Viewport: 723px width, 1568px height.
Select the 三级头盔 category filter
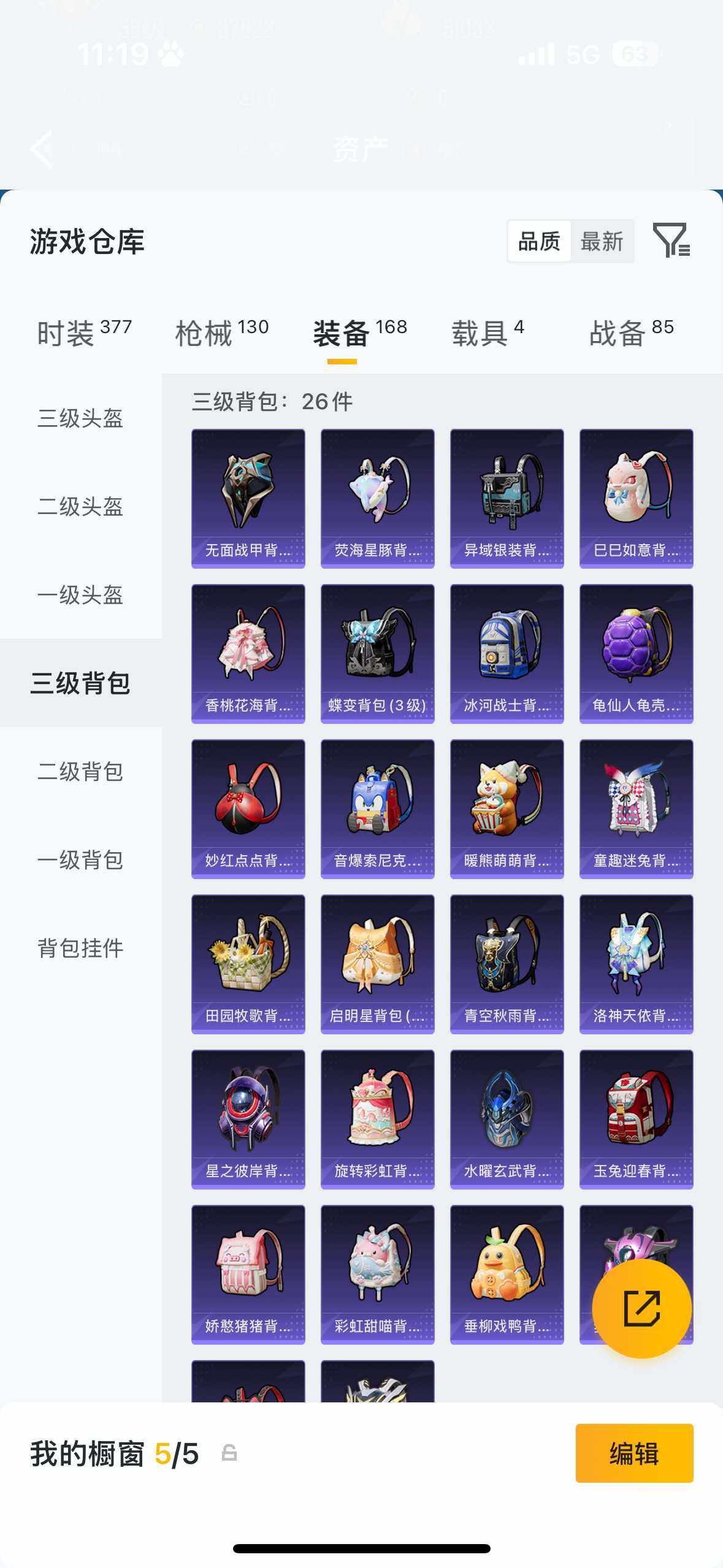coord(80,419)
